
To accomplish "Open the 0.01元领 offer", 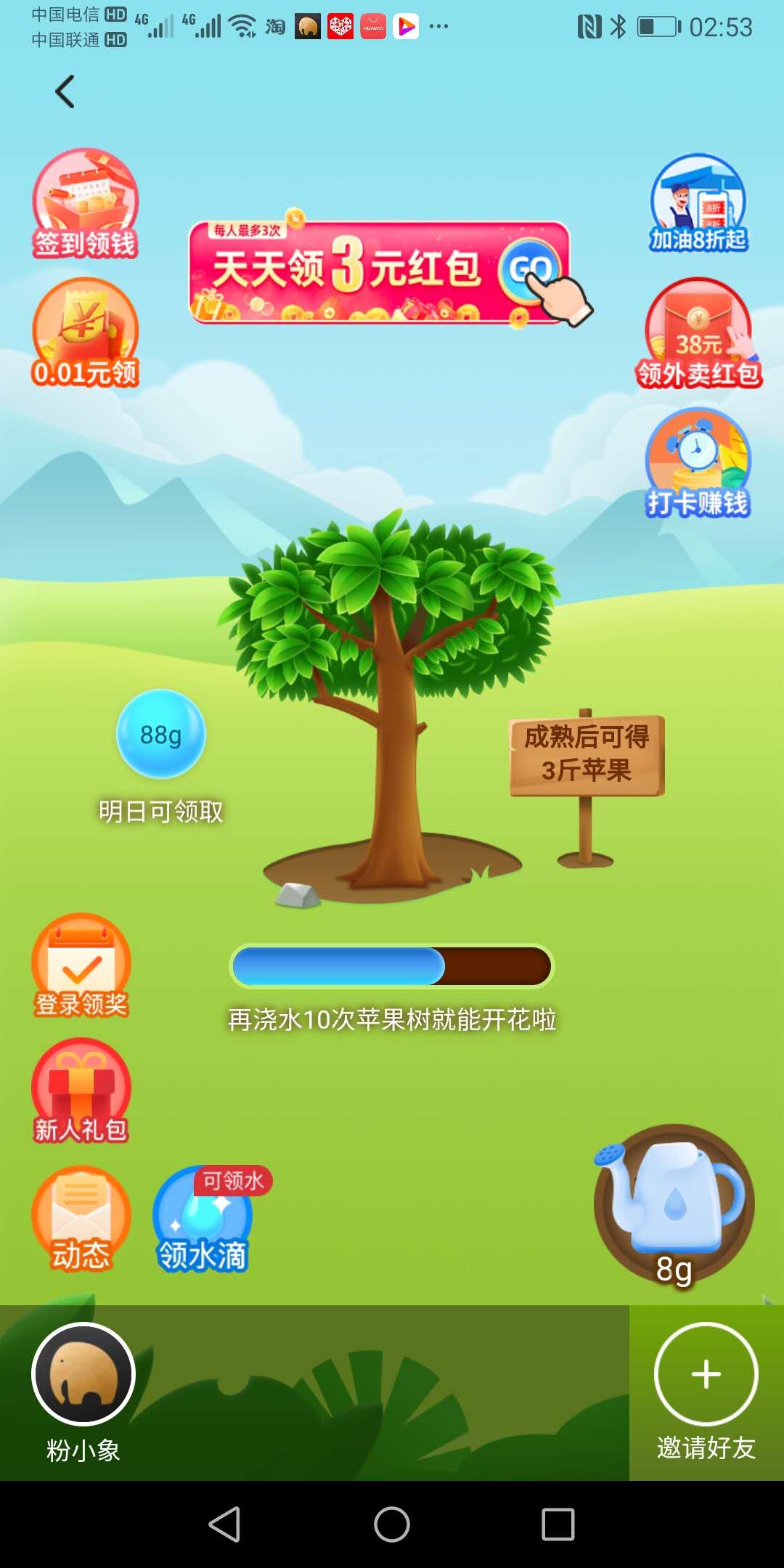I will [x=85, y=332].
